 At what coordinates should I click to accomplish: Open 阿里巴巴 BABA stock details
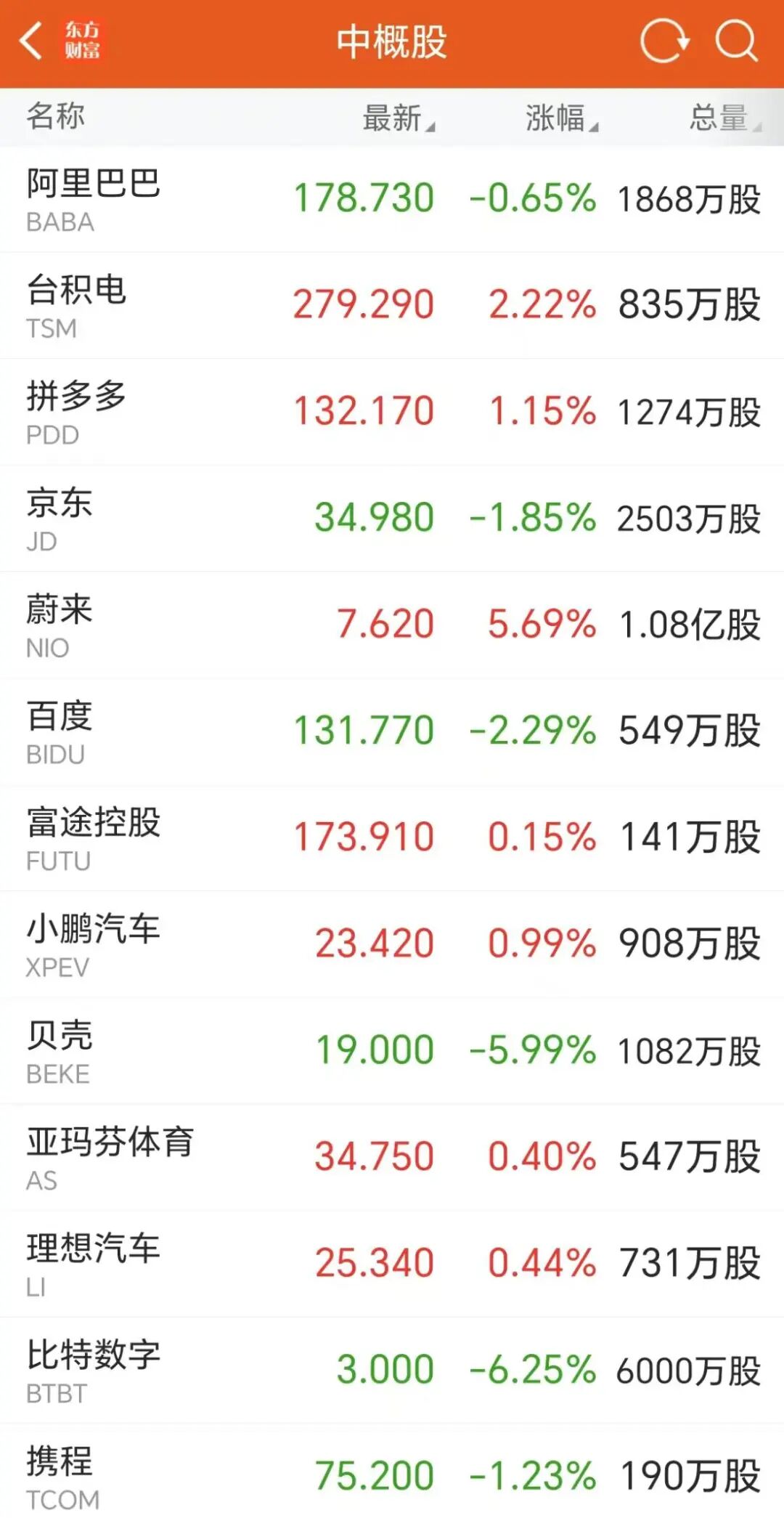[392, 199]
